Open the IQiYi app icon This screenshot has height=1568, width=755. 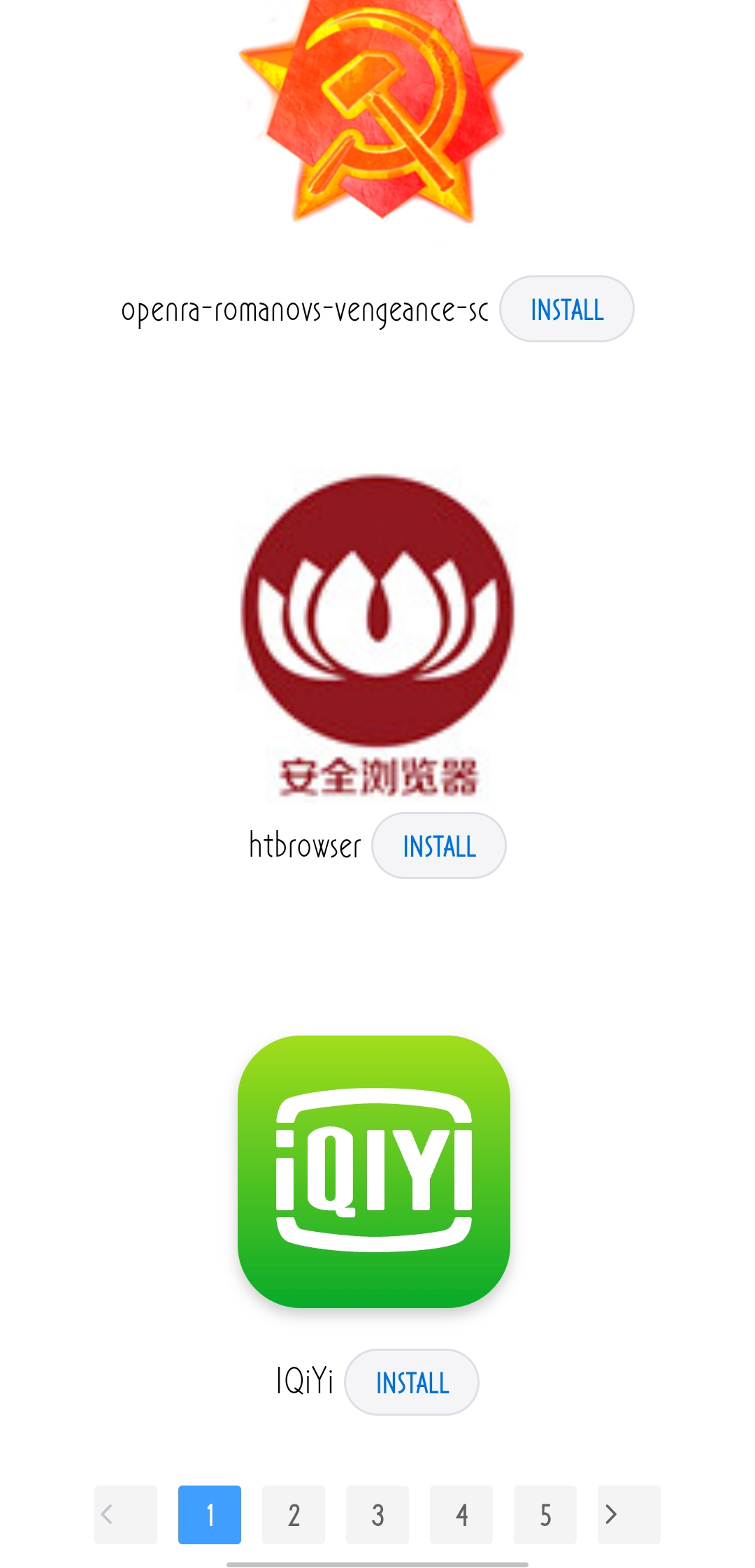(374, 1172)
